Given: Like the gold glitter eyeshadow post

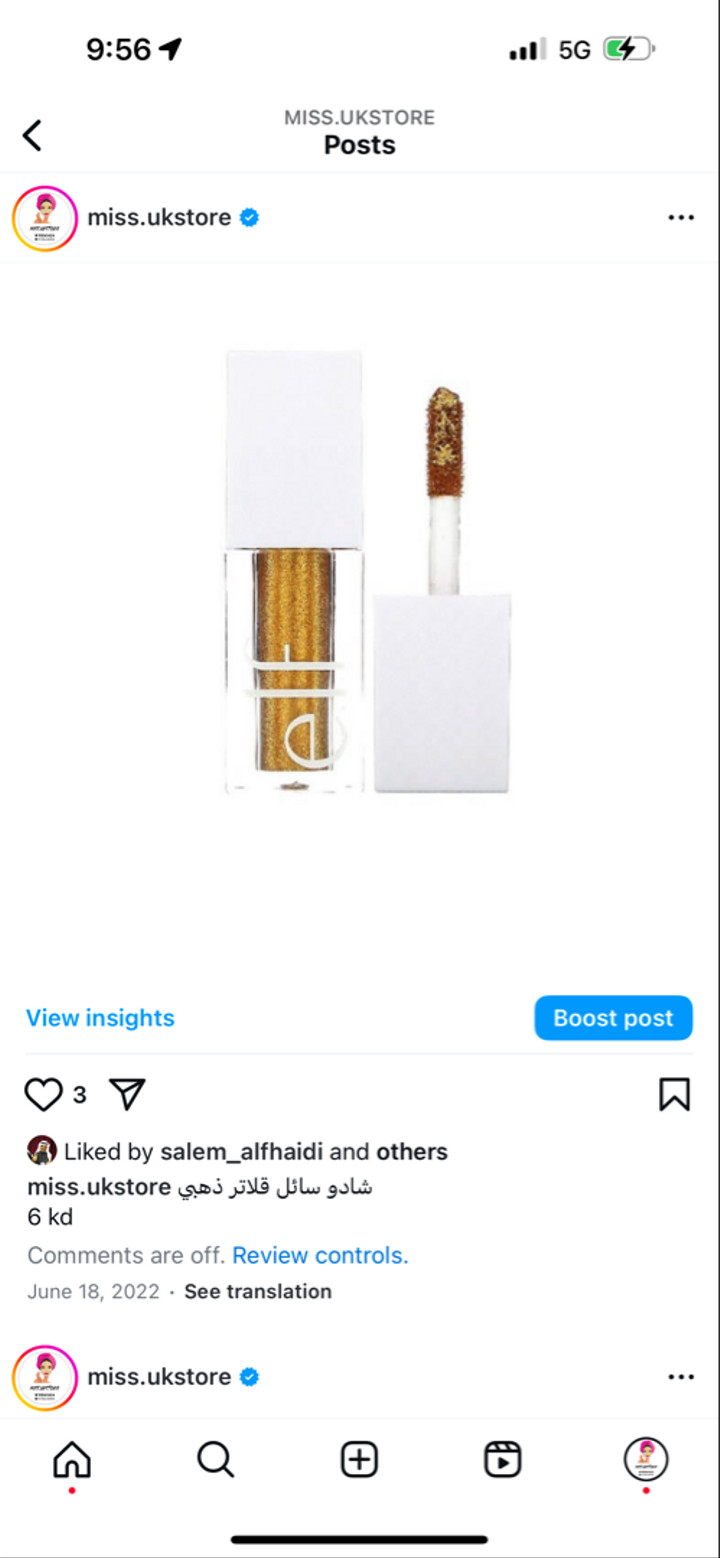Looking at the screenshot, I should [43, 1095].
